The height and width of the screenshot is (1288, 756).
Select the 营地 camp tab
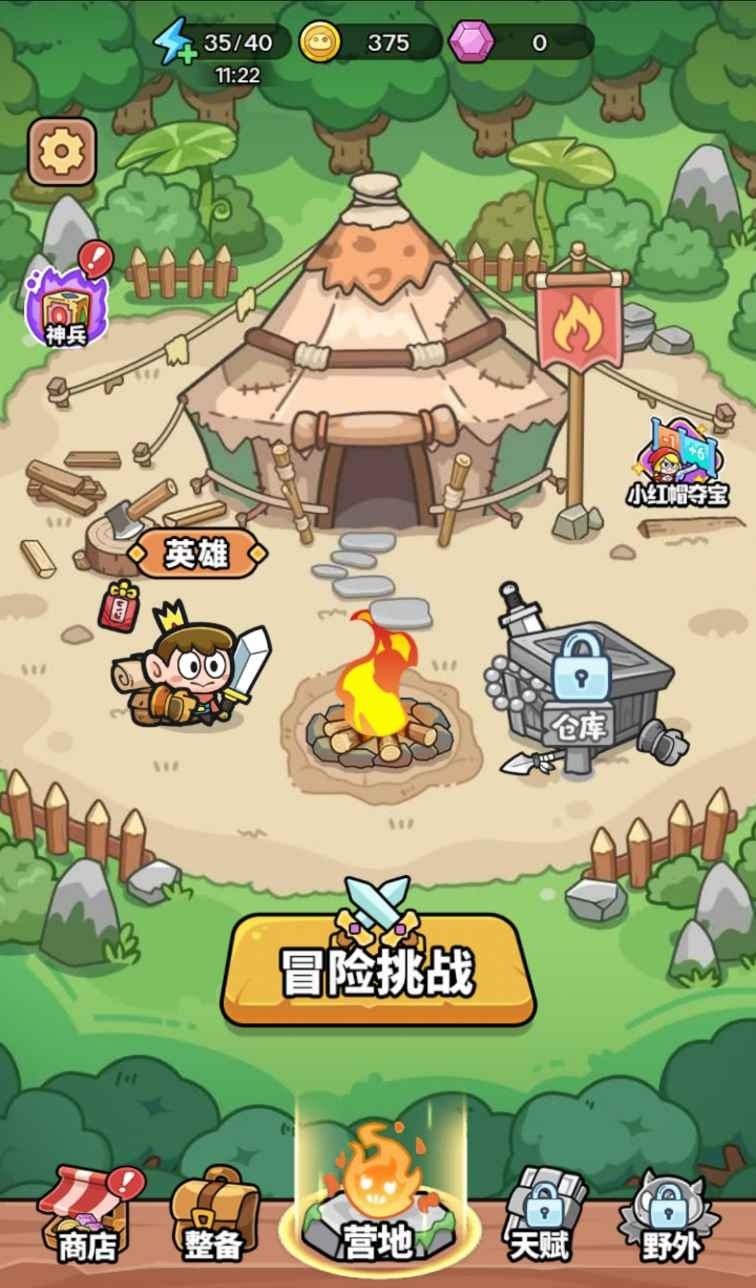coord(378,1200)
